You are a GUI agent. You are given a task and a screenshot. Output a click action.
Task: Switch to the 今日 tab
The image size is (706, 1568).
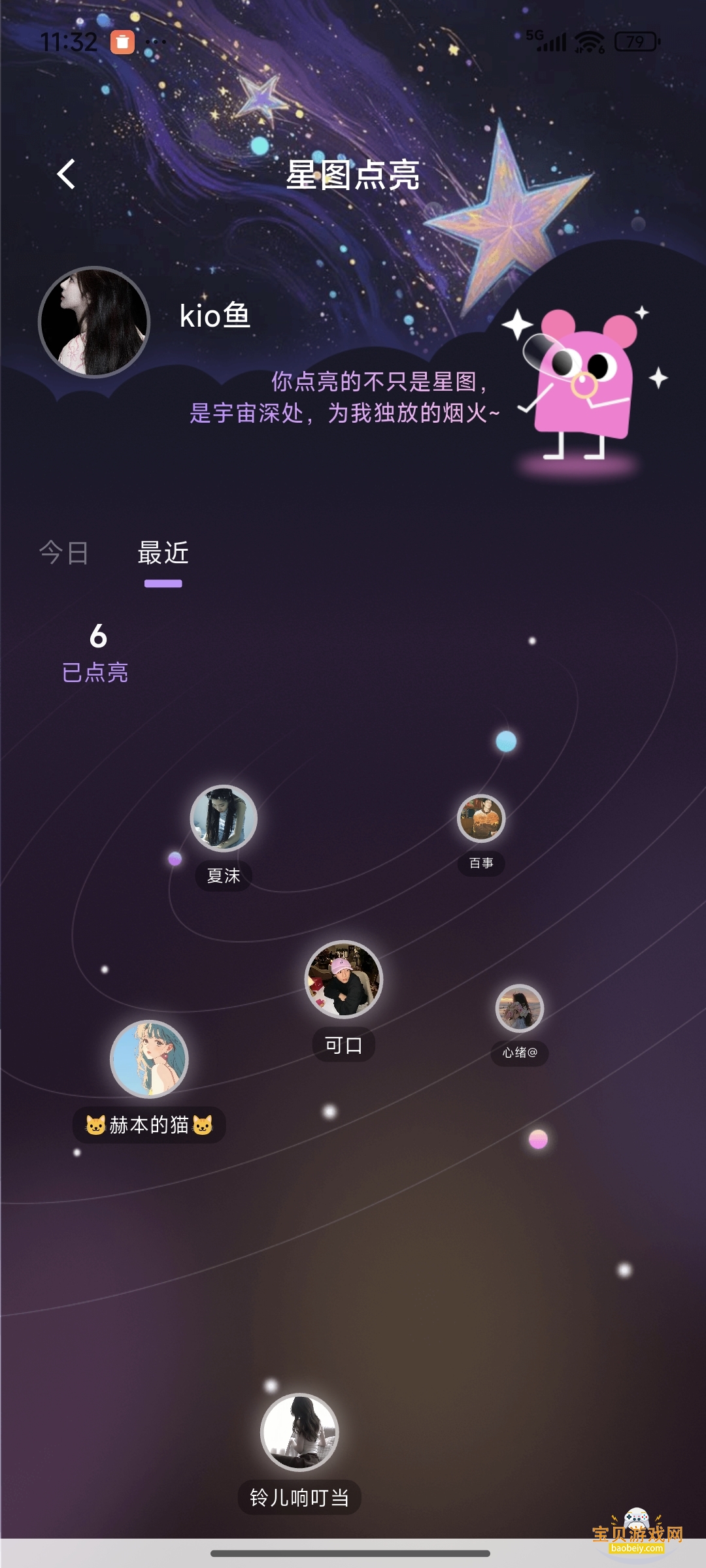click(64, 553)
